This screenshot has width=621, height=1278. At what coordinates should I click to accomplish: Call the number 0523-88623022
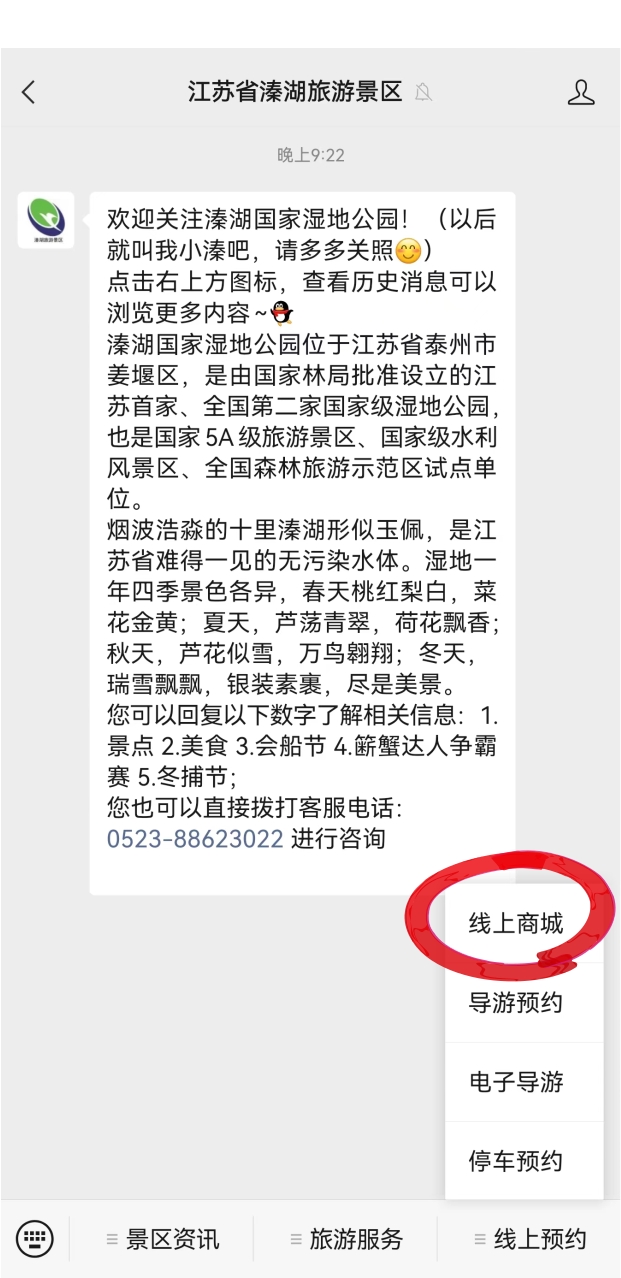click(195, 838)
